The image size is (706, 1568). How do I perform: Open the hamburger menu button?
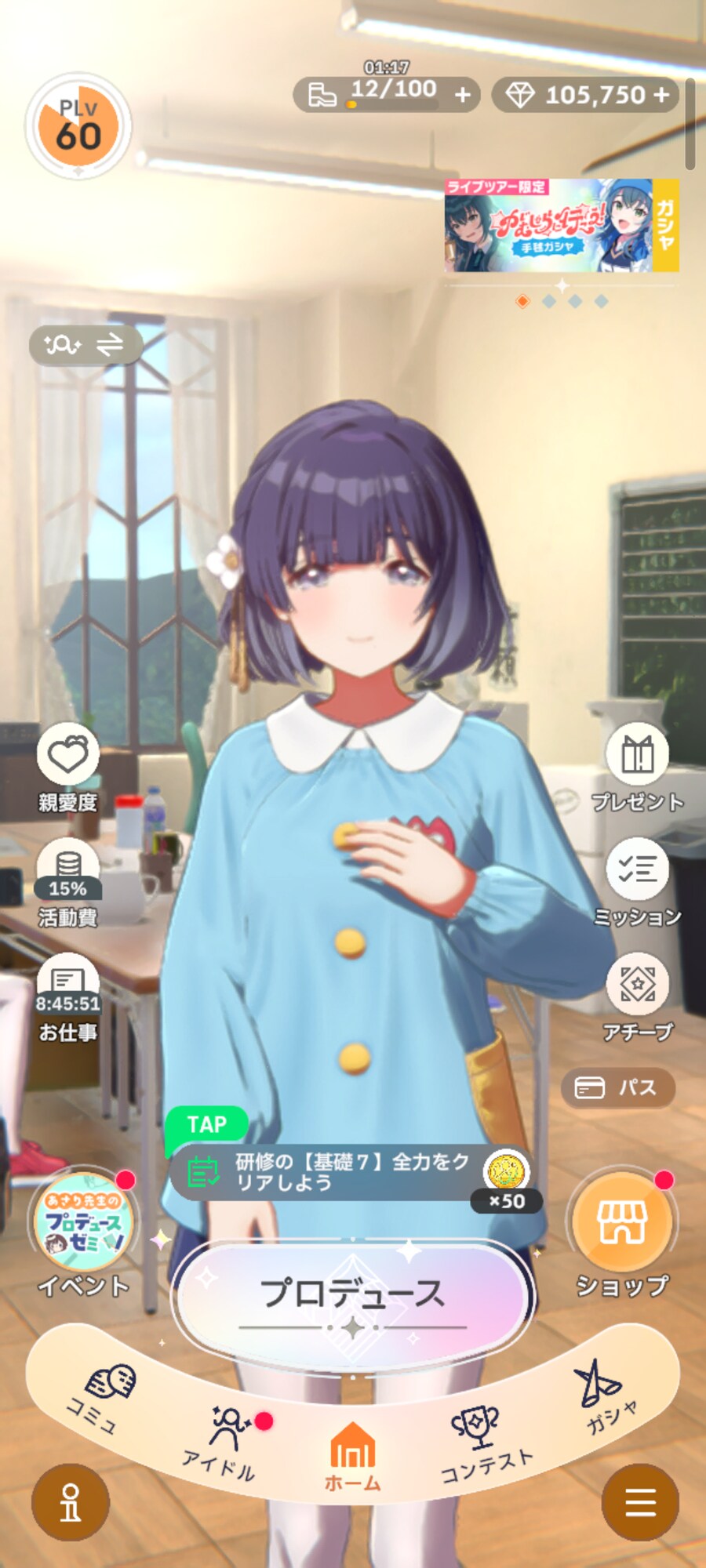(x=640, y=1502)
